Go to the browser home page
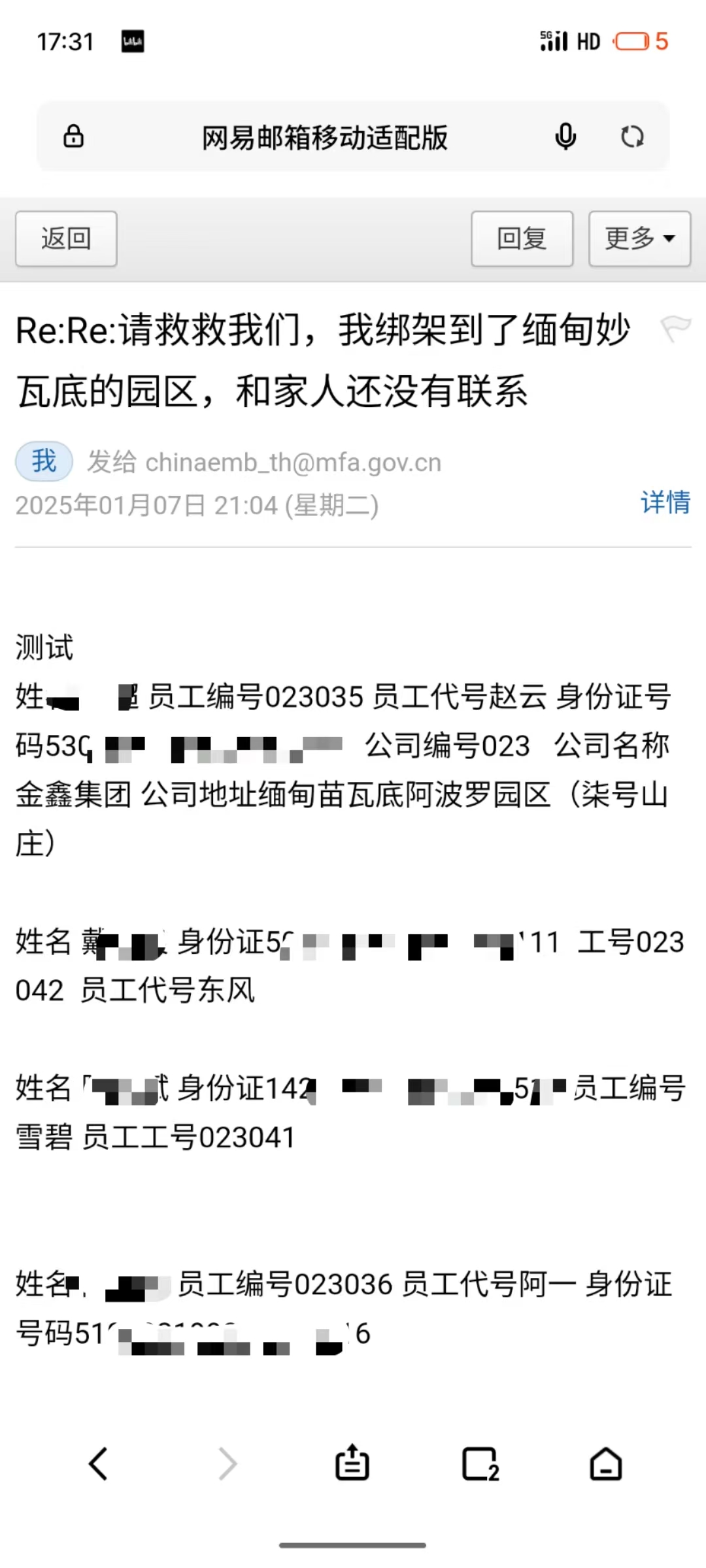Screen dimensions: 706x1568 click(606, 1463)
